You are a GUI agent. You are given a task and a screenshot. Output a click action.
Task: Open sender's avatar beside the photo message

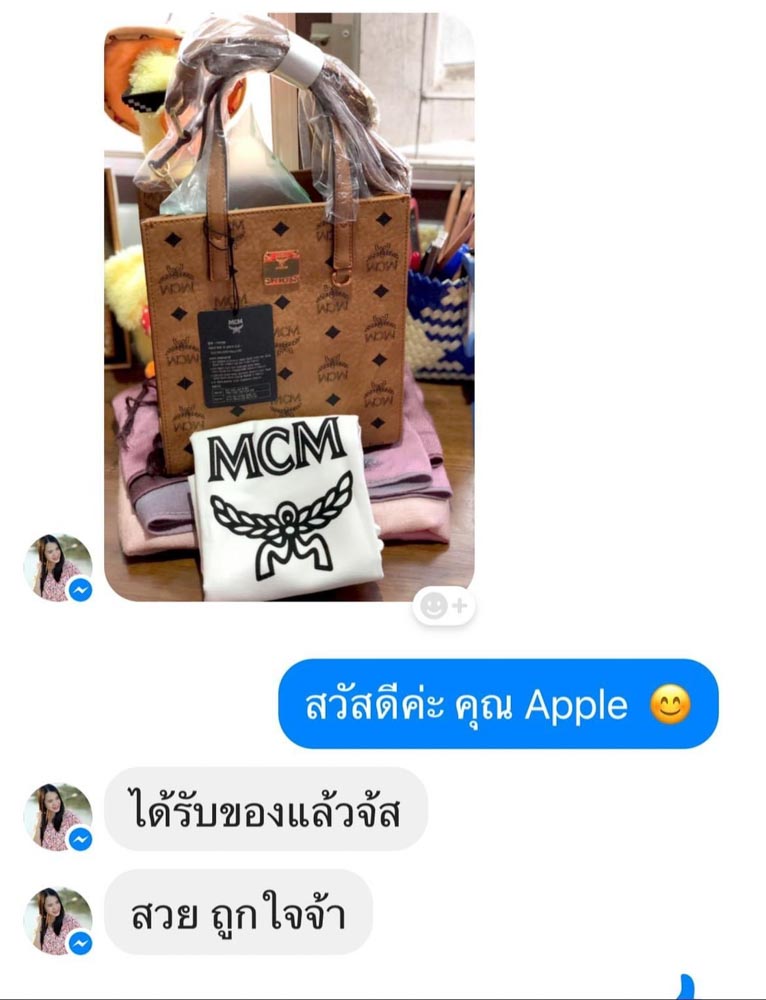pyautogui.click(x=58, y=568)
